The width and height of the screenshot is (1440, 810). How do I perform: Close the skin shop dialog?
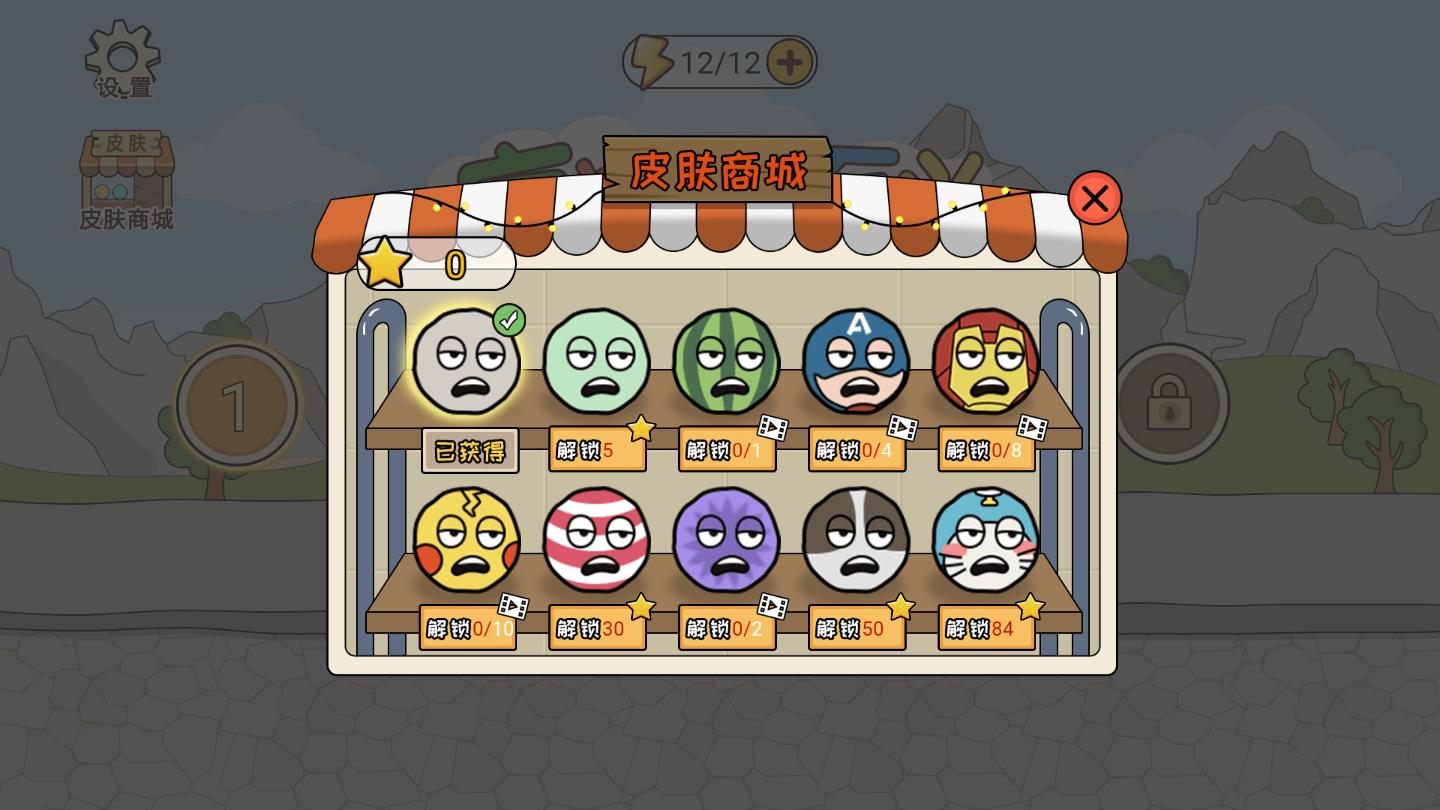pyautogui.click(x=1094, y=198)
